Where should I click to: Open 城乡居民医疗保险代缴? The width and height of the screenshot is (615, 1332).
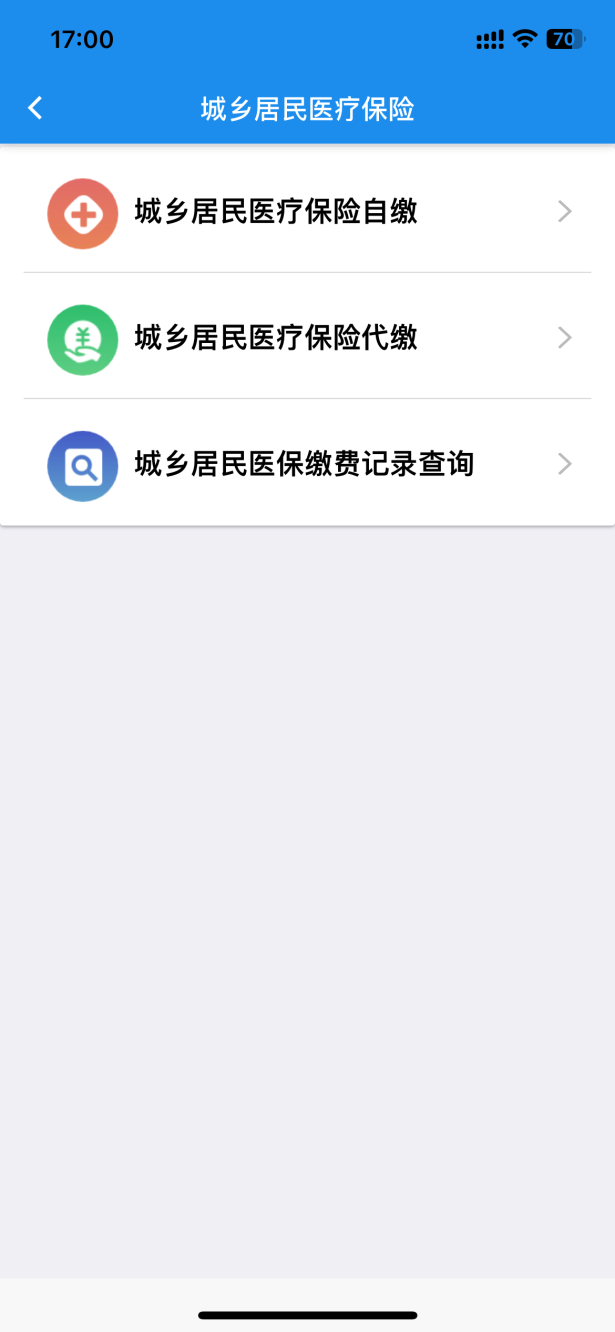tap(307, 338)
